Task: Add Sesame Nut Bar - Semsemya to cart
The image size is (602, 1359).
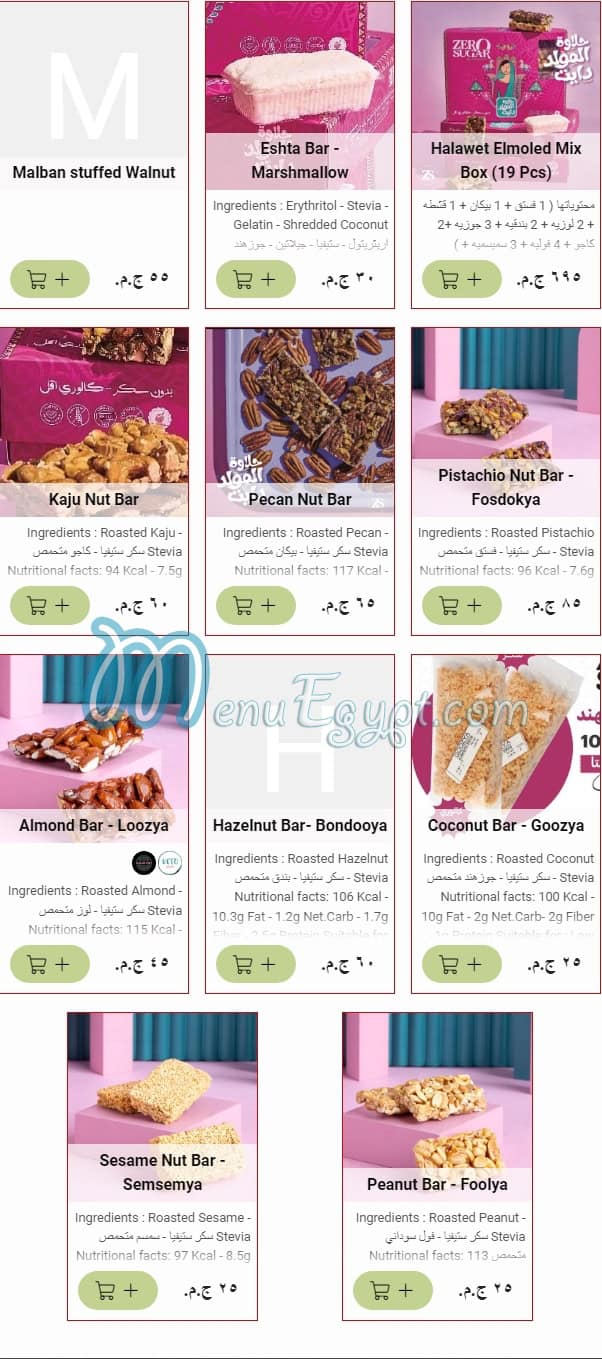Action: [118, 1290]
